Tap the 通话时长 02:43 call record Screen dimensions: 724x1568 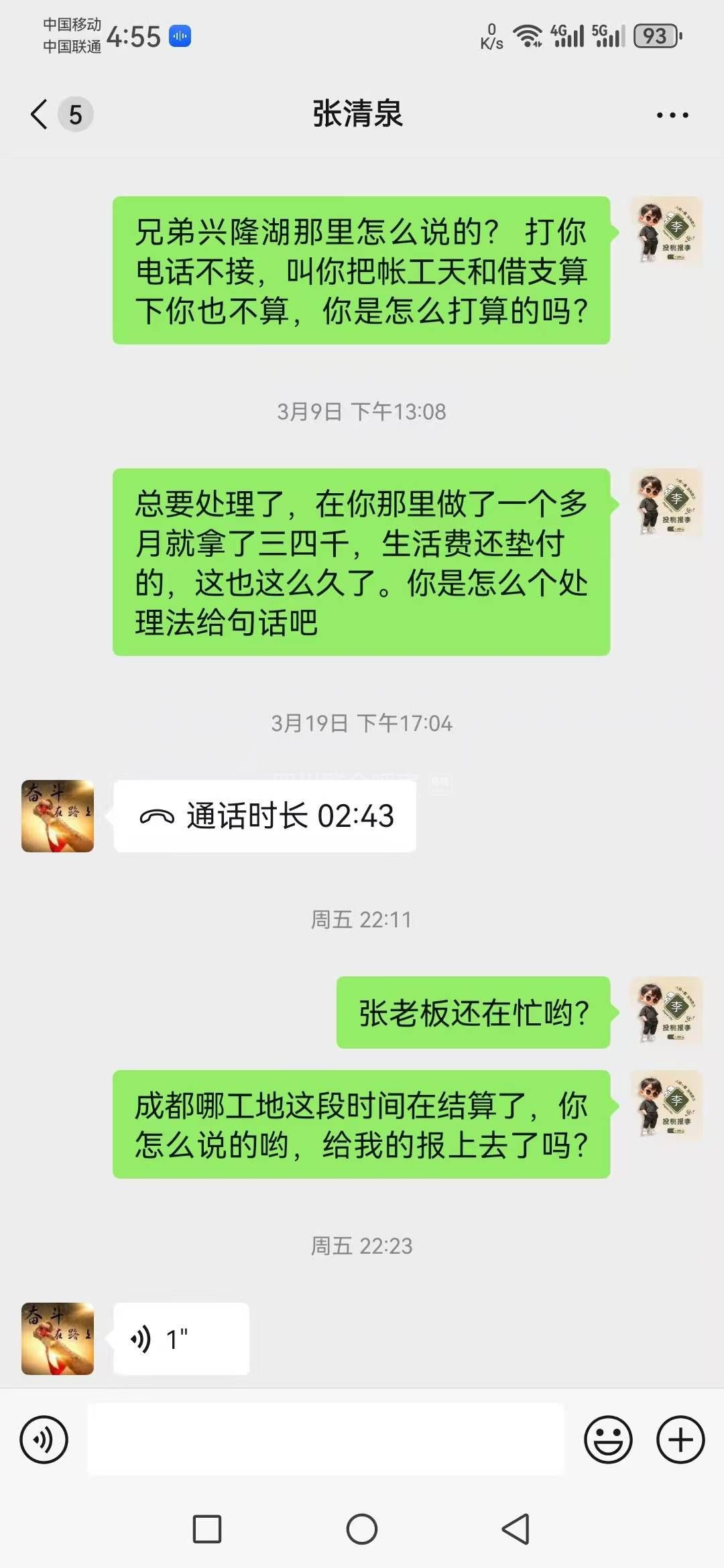265,816
